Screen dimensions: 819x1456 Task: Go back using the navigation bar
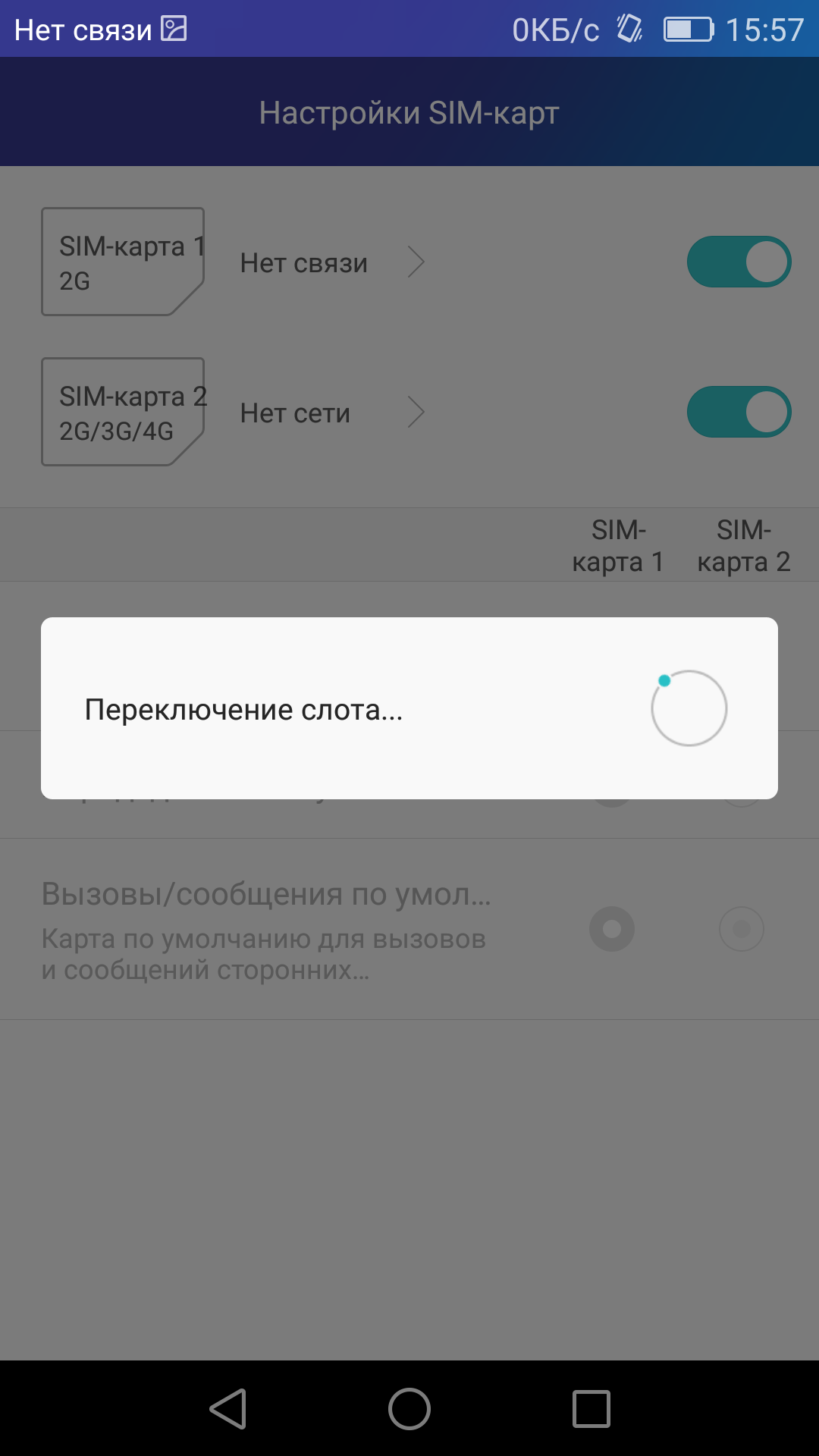[228, 1409]
